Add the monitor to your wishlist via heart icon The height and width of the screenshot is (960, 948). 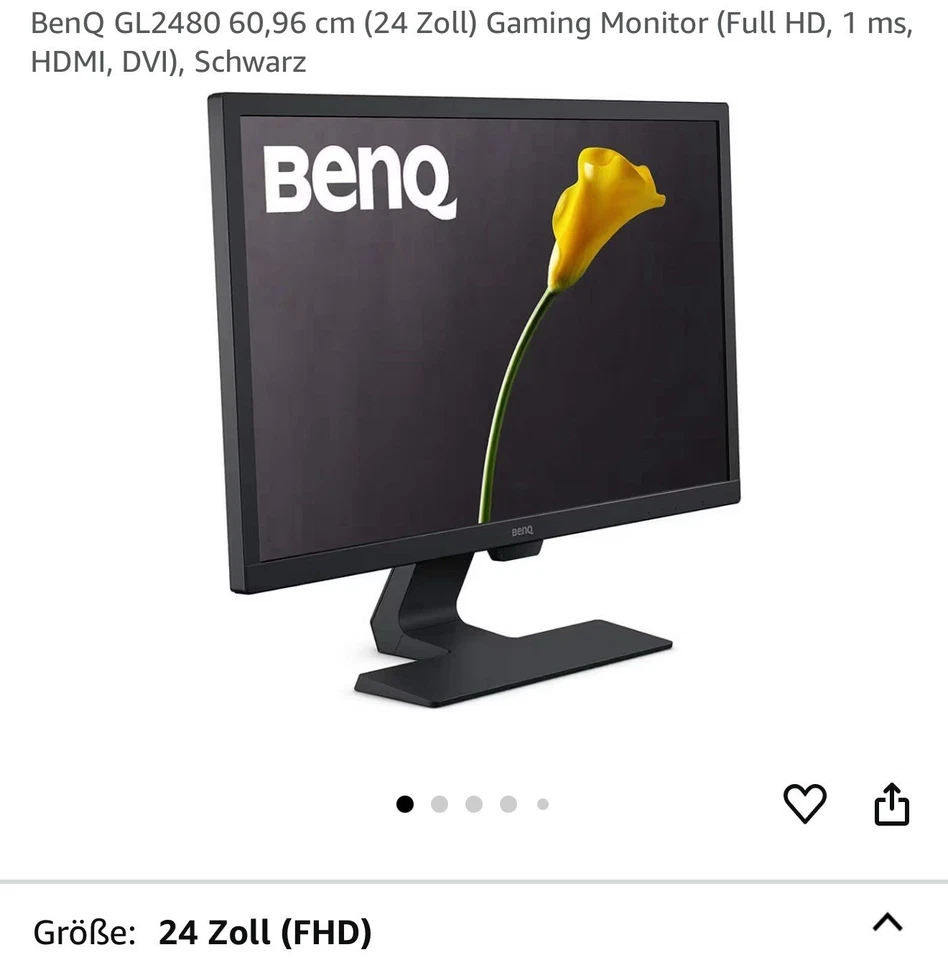(x=806, y=802)
